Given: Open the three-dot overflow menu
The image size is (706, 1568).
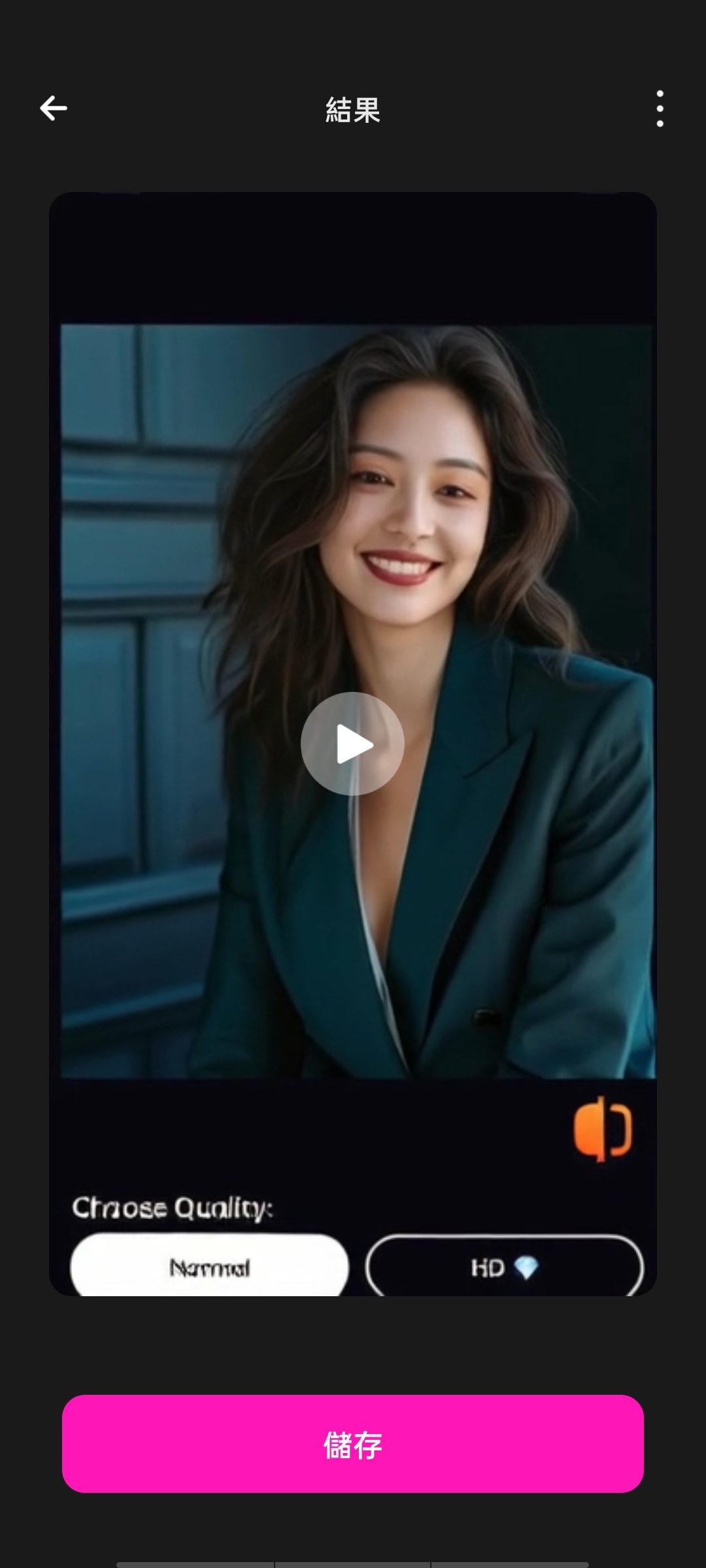Looking at the screenshot, I should pyautogui.click(x=660, y=108).
